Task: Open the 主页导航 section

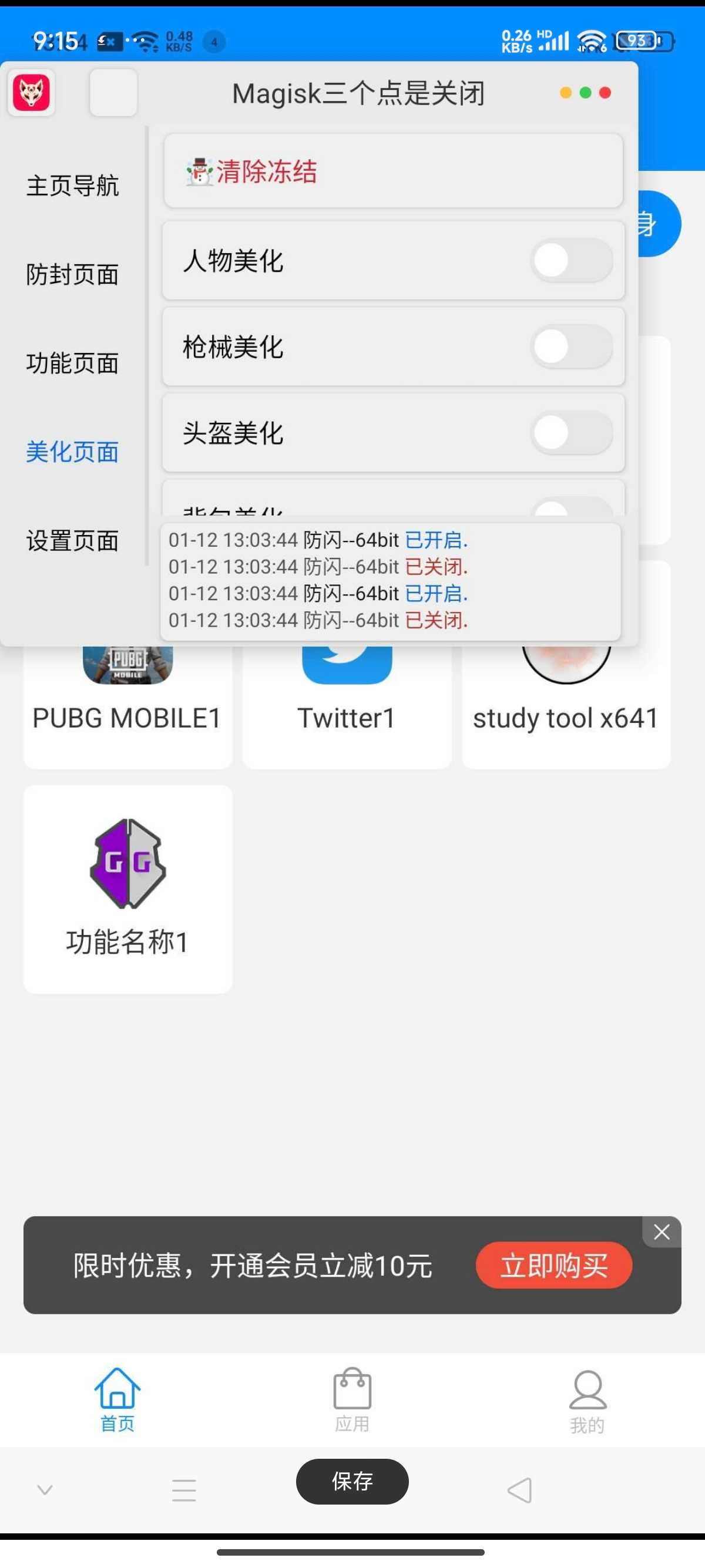Action: [x=72, y=186]
